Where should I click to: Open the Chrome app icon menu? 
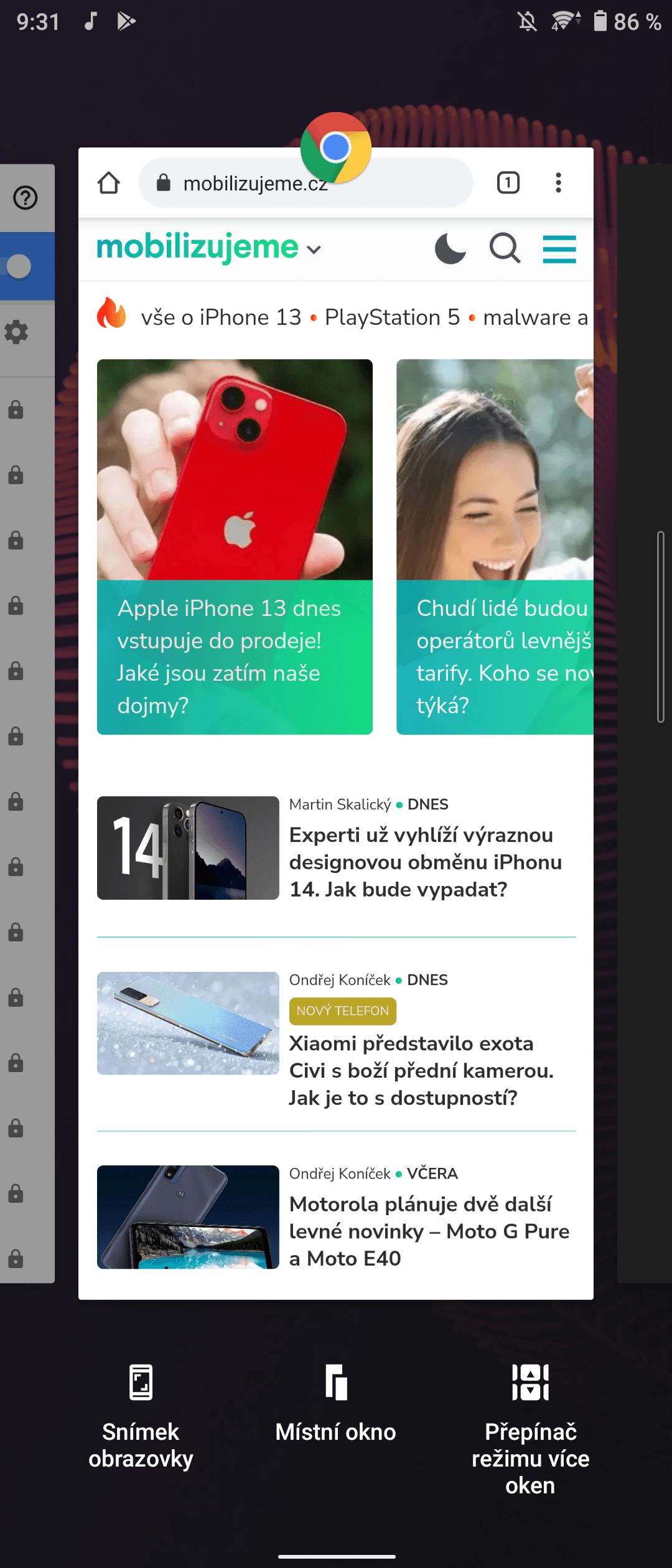click(x=336, y=148)
